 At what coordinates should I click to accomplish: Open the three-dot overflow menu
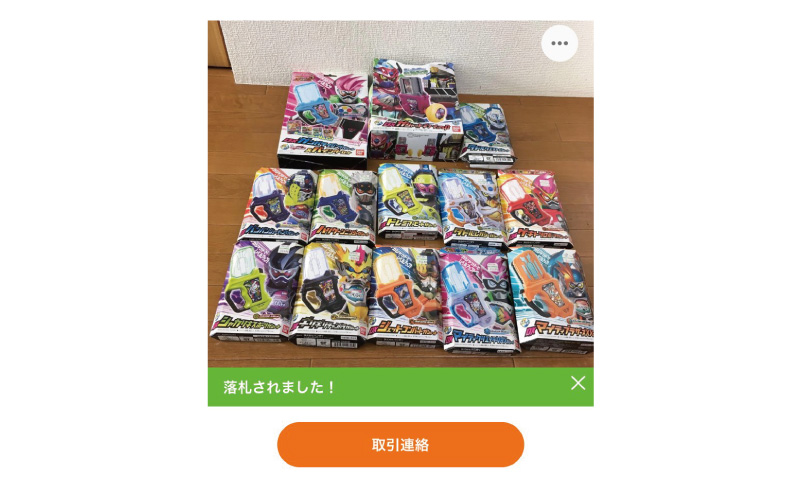click(559, 43)
